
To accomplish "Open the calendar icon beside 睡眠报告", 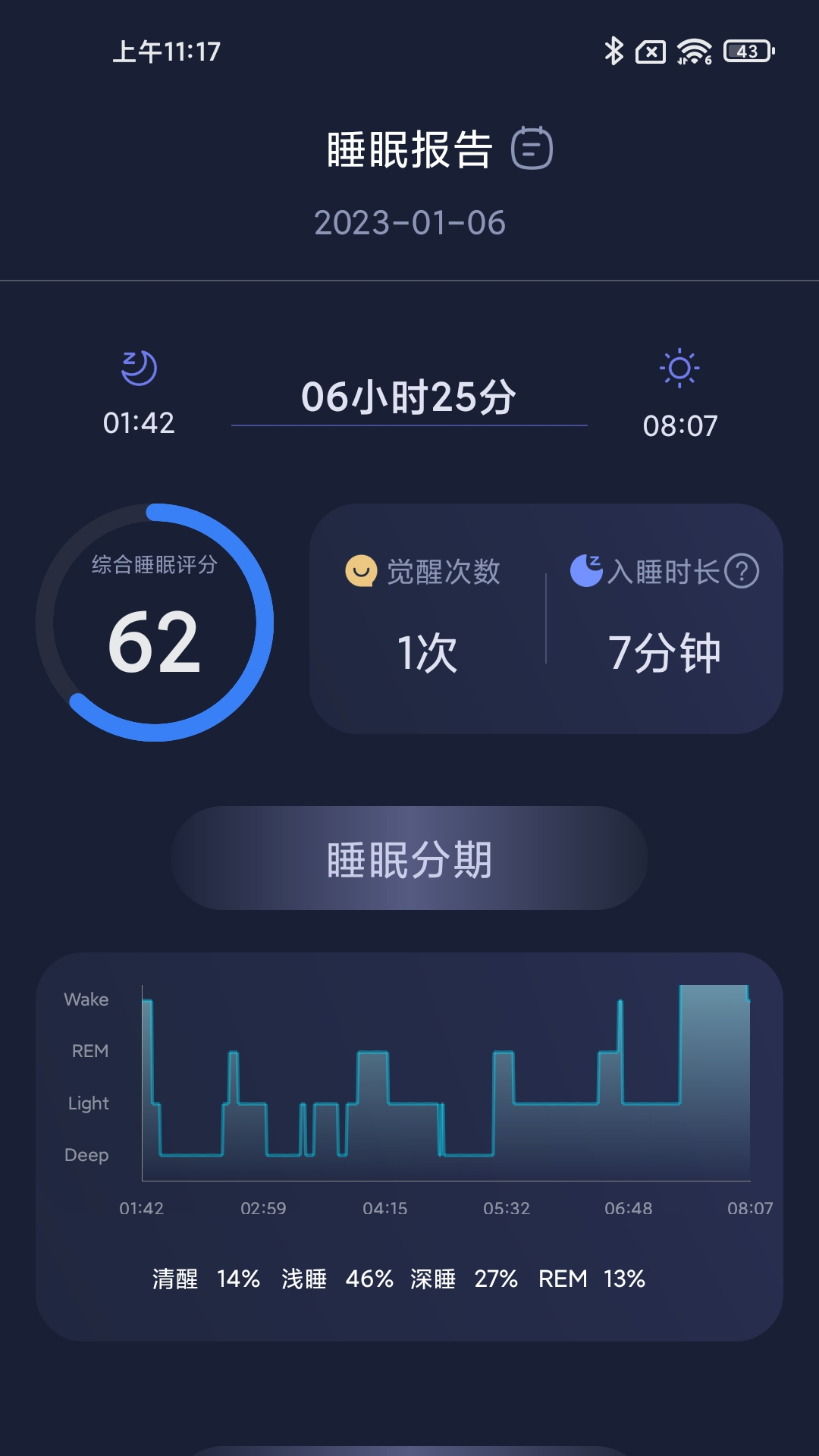I will tap(532, 148).
